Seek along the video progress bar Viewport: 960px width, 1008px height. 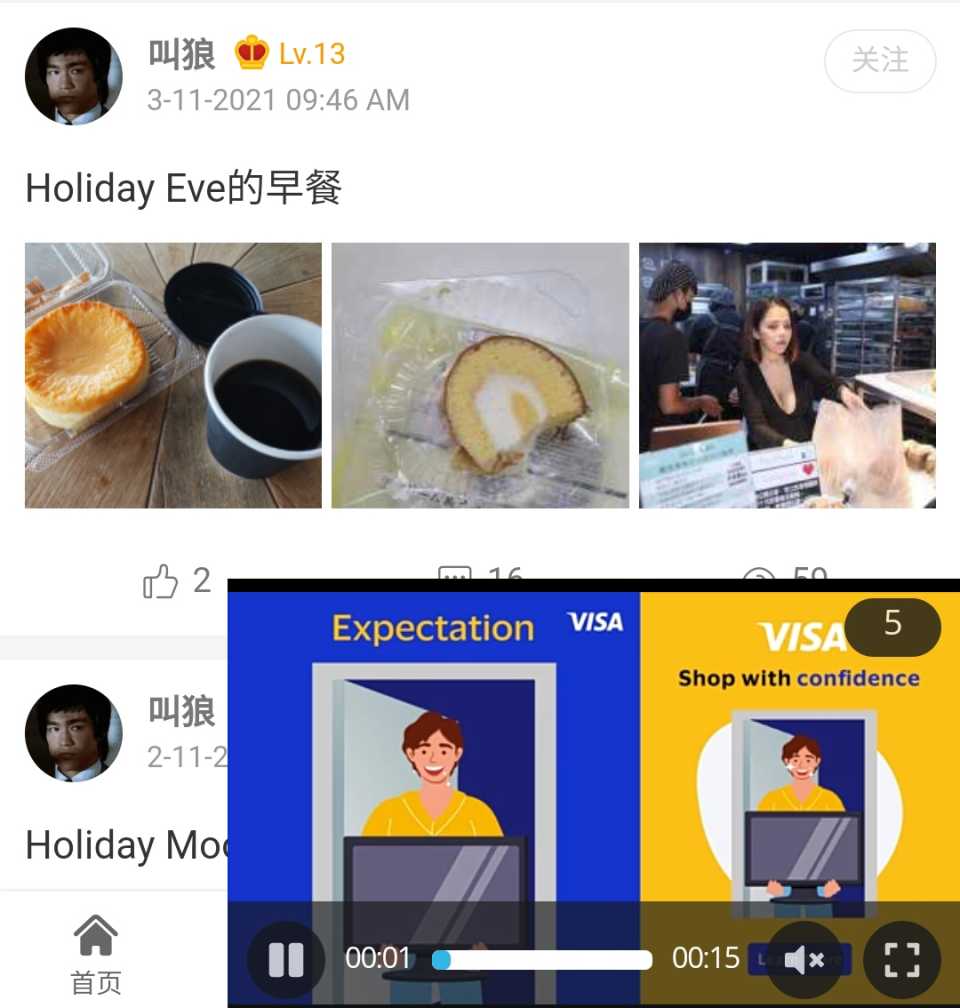(x=545, y=960)
